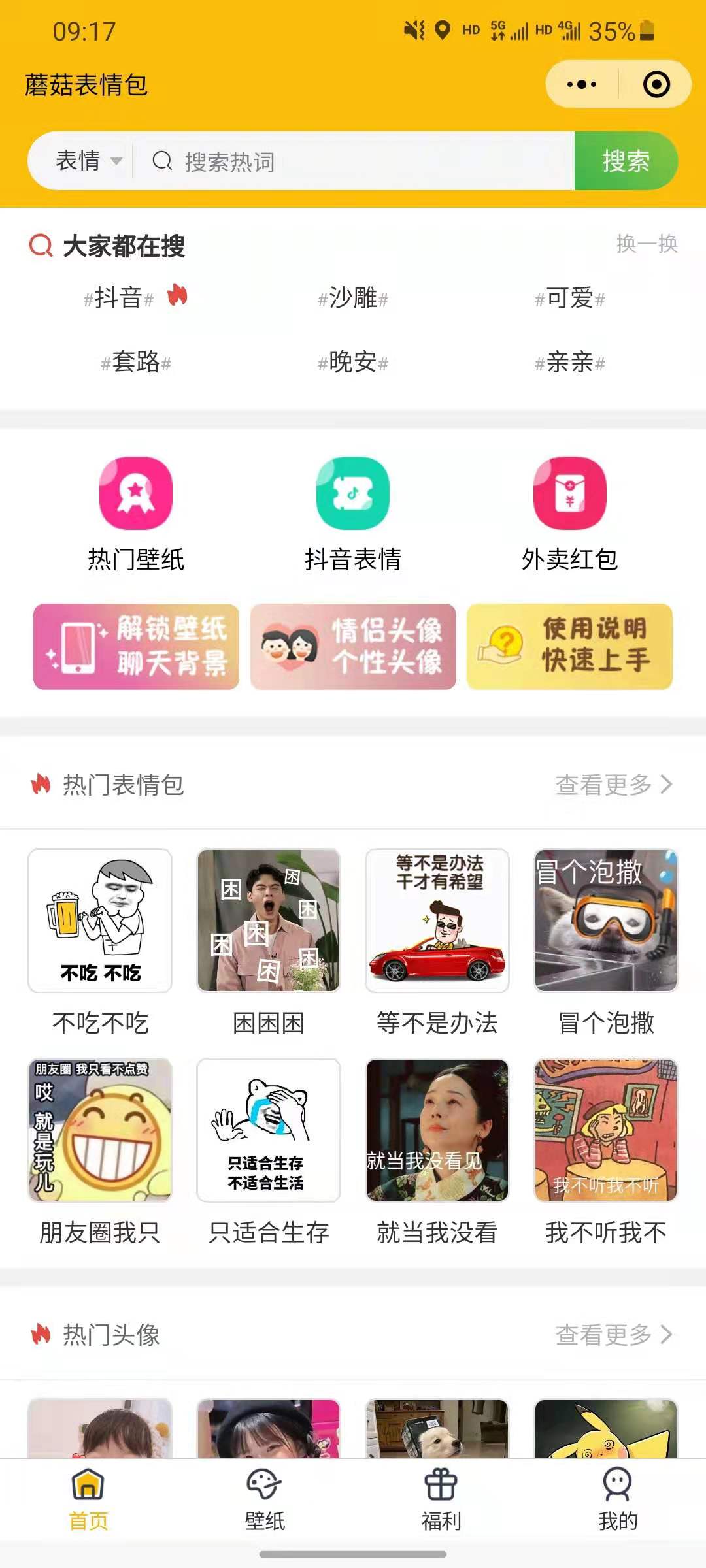Open the 情侣头像 个性头像 banner
This screenshot has height=1568, width=706.
point(353,646)
